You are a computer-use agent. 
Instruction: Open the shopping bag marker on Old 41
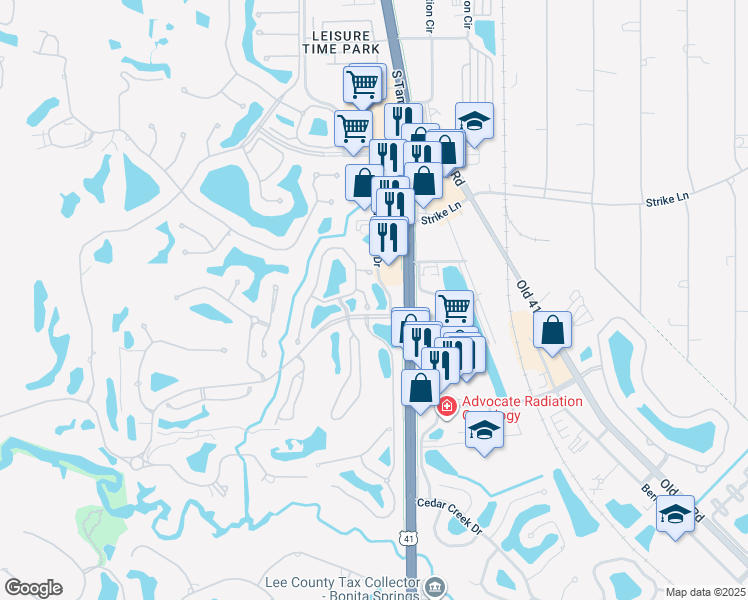(x=553, y=329)
